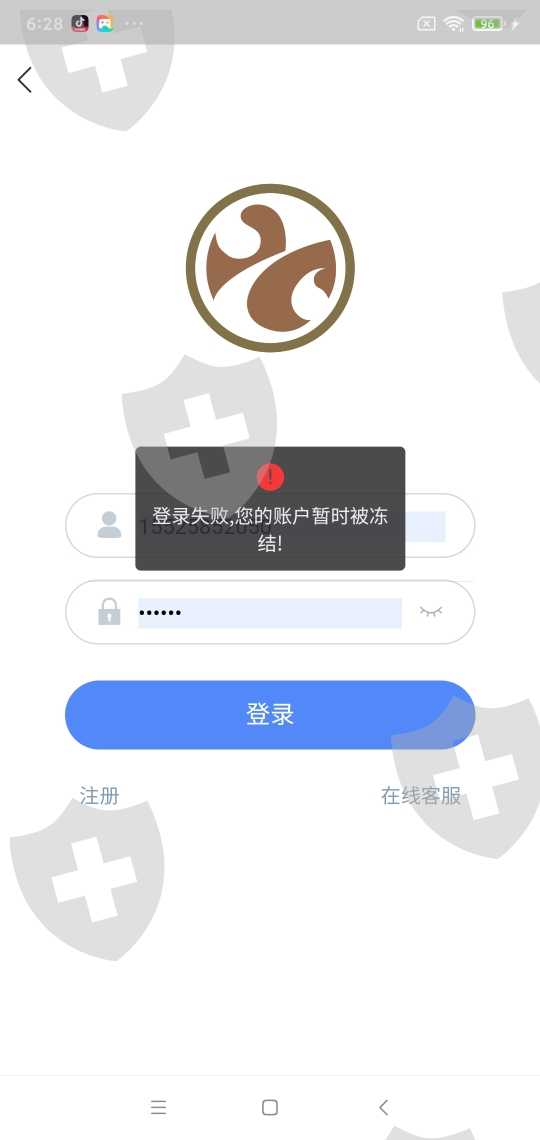
Task: Open the 注册 registration link
Action: click(x=99, y=795)
